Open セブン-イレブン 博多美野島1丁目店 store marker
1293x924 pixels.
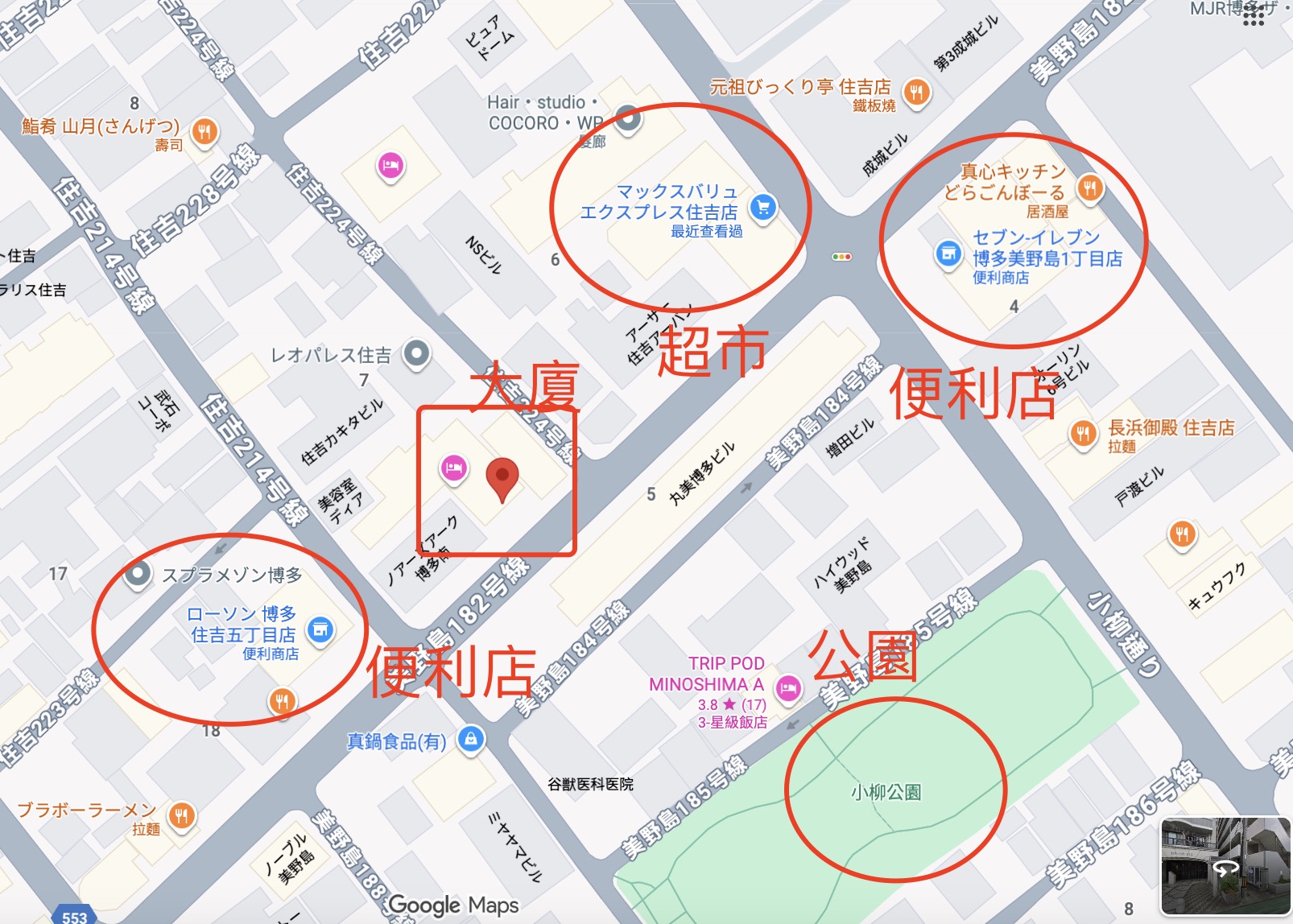[948, 254]
